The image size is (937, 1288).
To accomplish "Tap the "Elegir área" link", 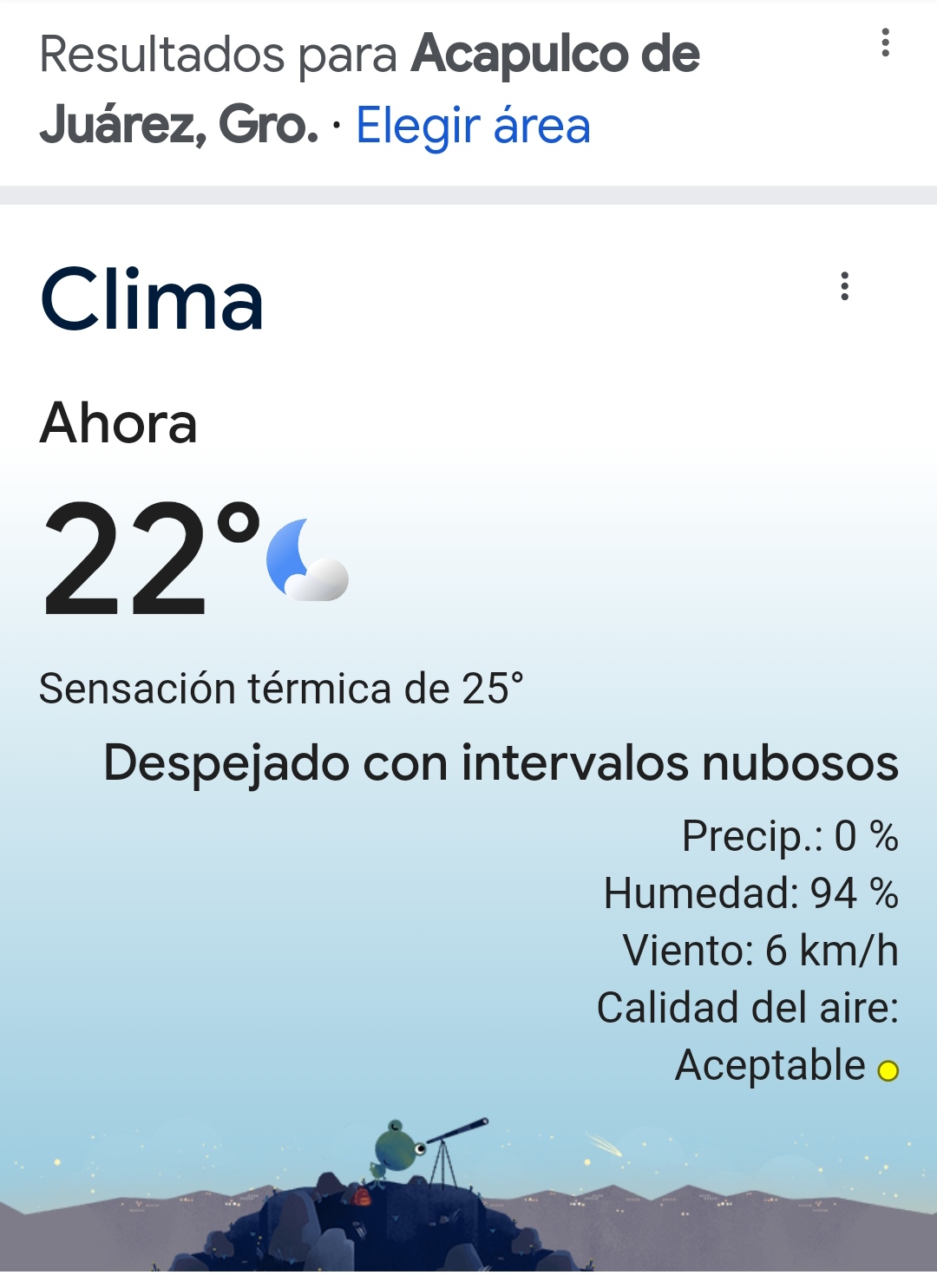I will click(x=473, y=126).
